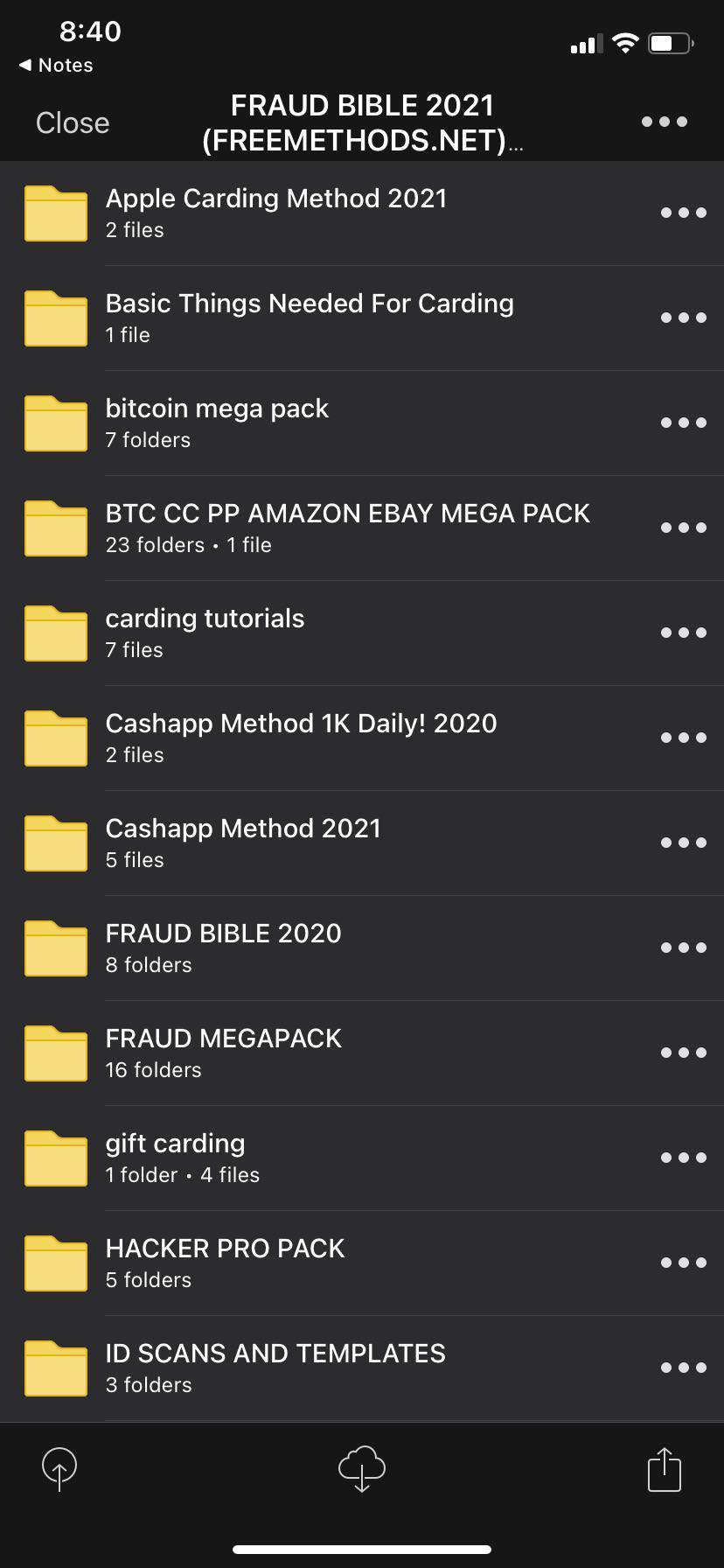Open the FRAUD BIBLE 2020 folder icon
Image resolution: width=724 pixels, height=1568 pixels.
click(54, 948)
